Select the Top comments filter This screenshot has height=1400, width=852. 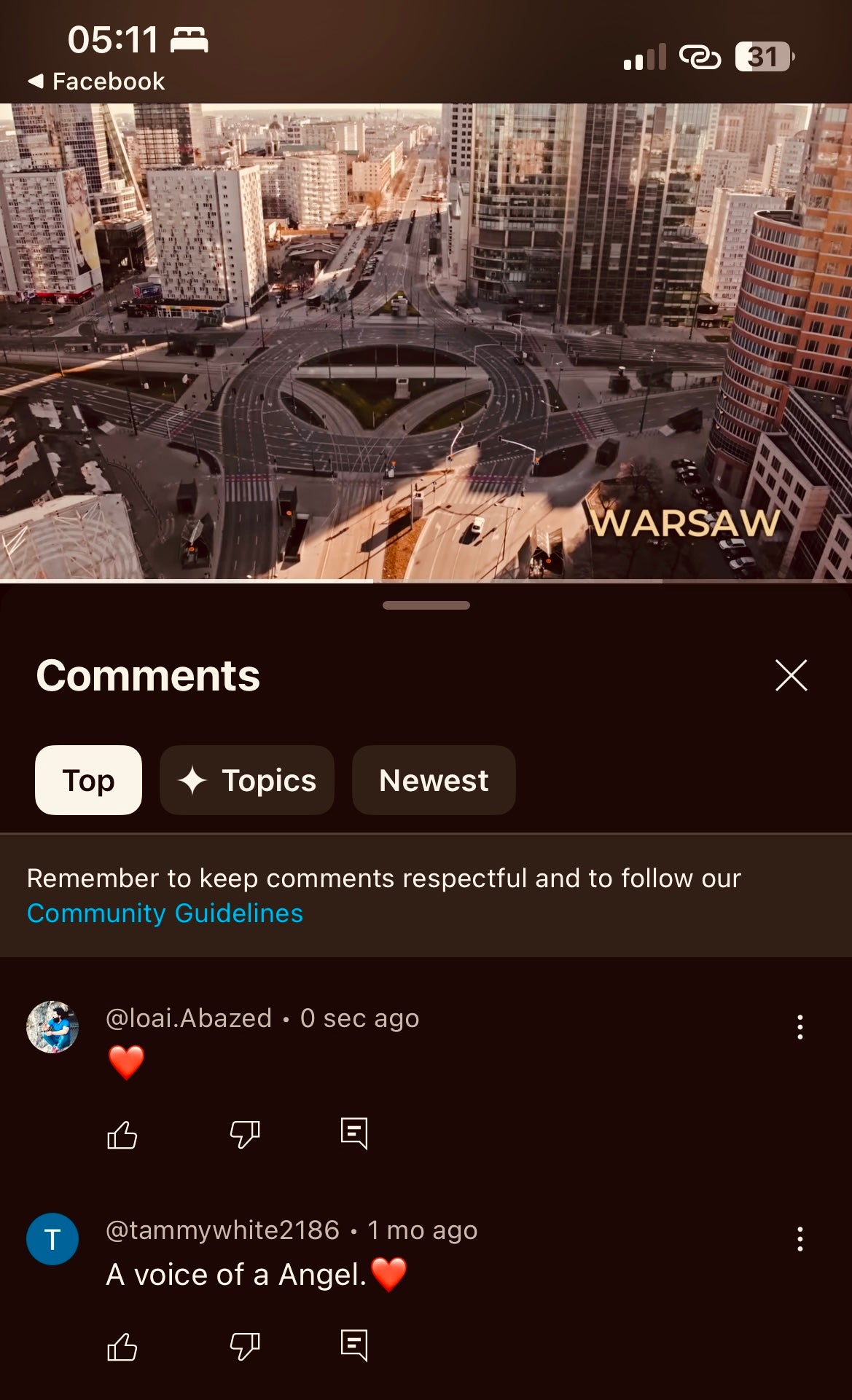point(88,780)
